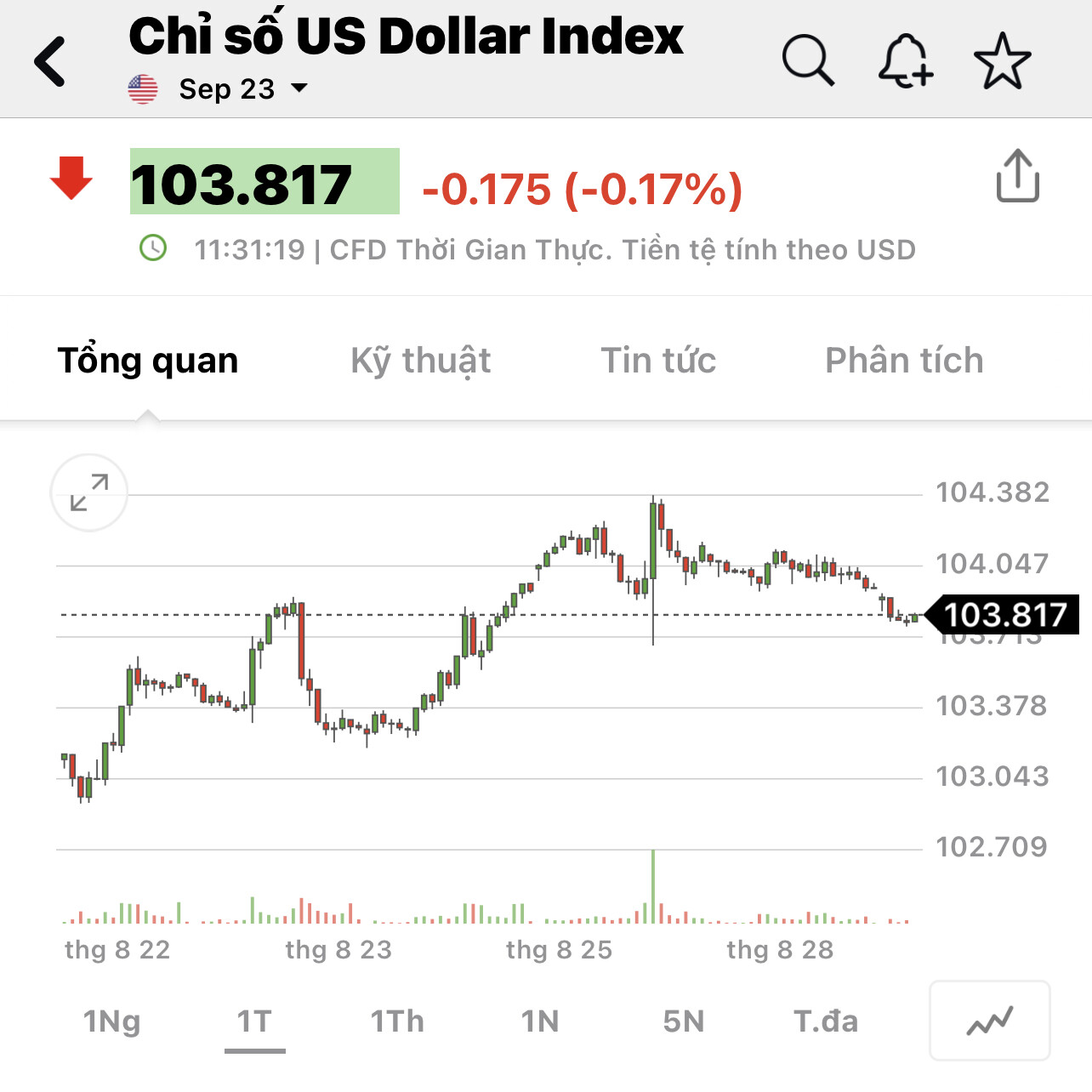Screen dimensions: 1092x1092
Task: Add US Dollar Index to watchlist star
Action: [1002, 60]
